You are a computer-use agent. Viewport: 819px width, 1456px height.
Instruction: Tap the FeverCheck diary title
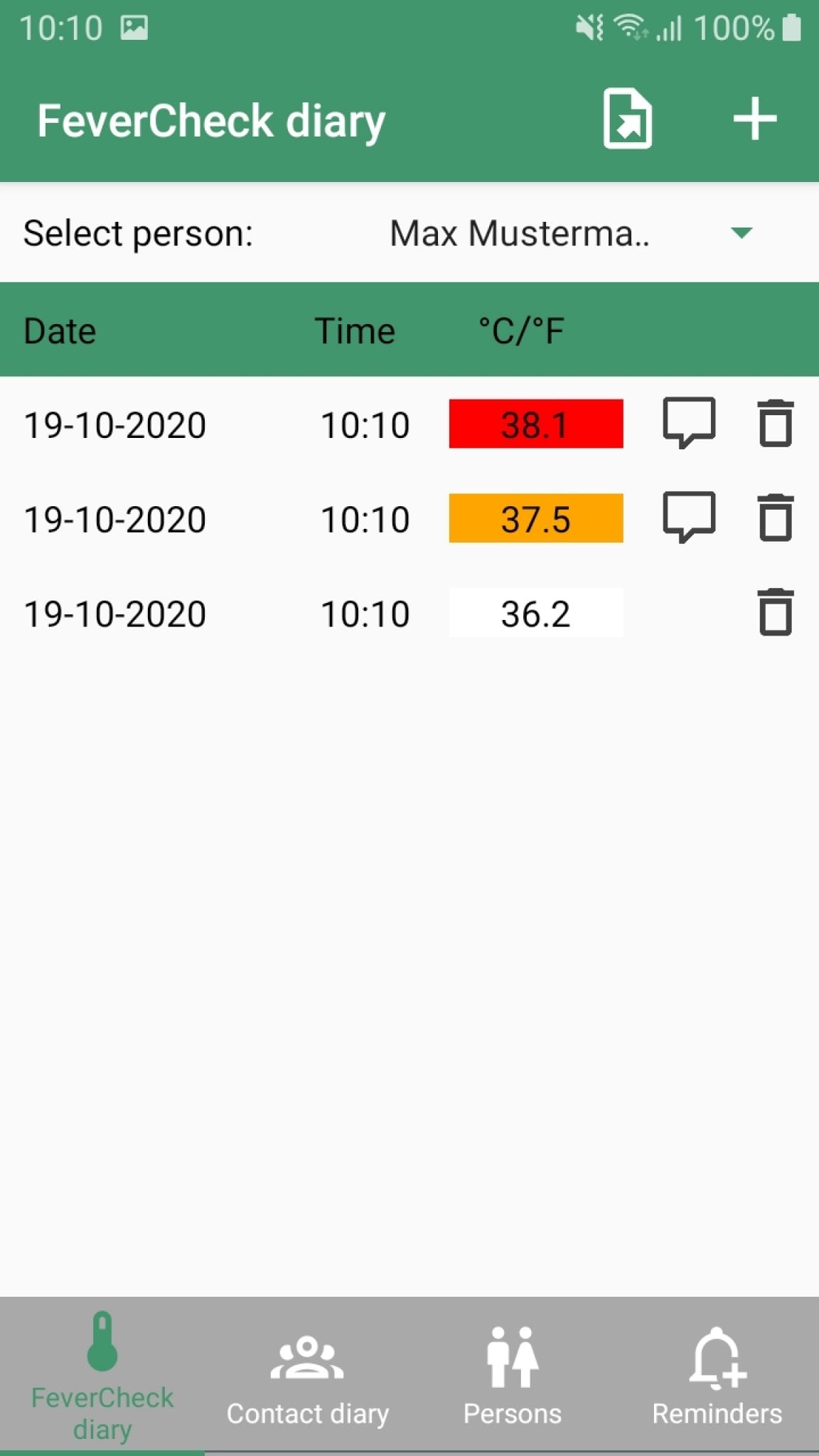pyautogui.click(x=210, y=119)
